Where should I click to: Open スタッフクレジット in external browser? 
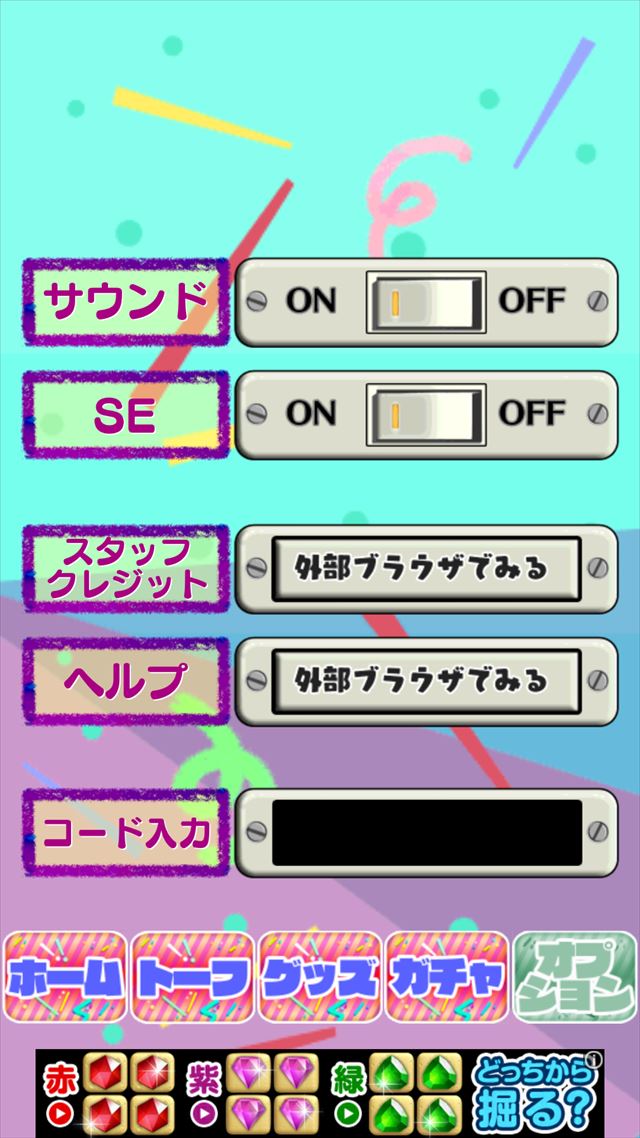426,568
